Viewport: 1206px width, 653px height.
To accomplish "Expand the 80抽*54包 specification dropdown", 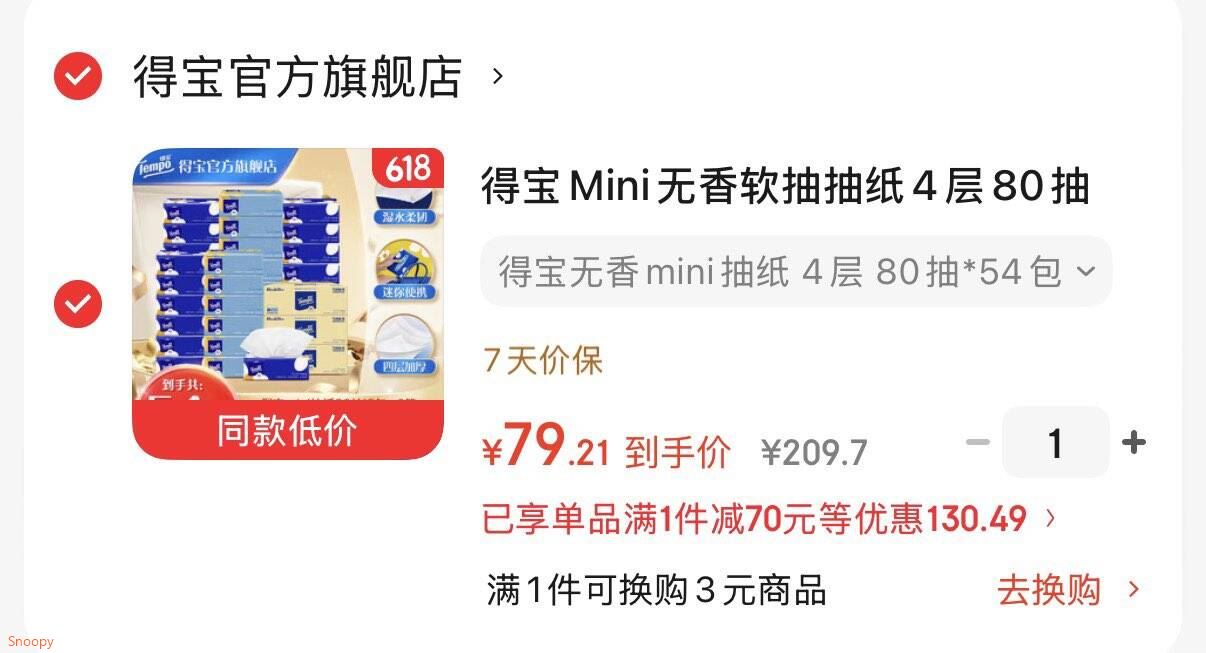I will pyautogui.click(x=796, y=271).
